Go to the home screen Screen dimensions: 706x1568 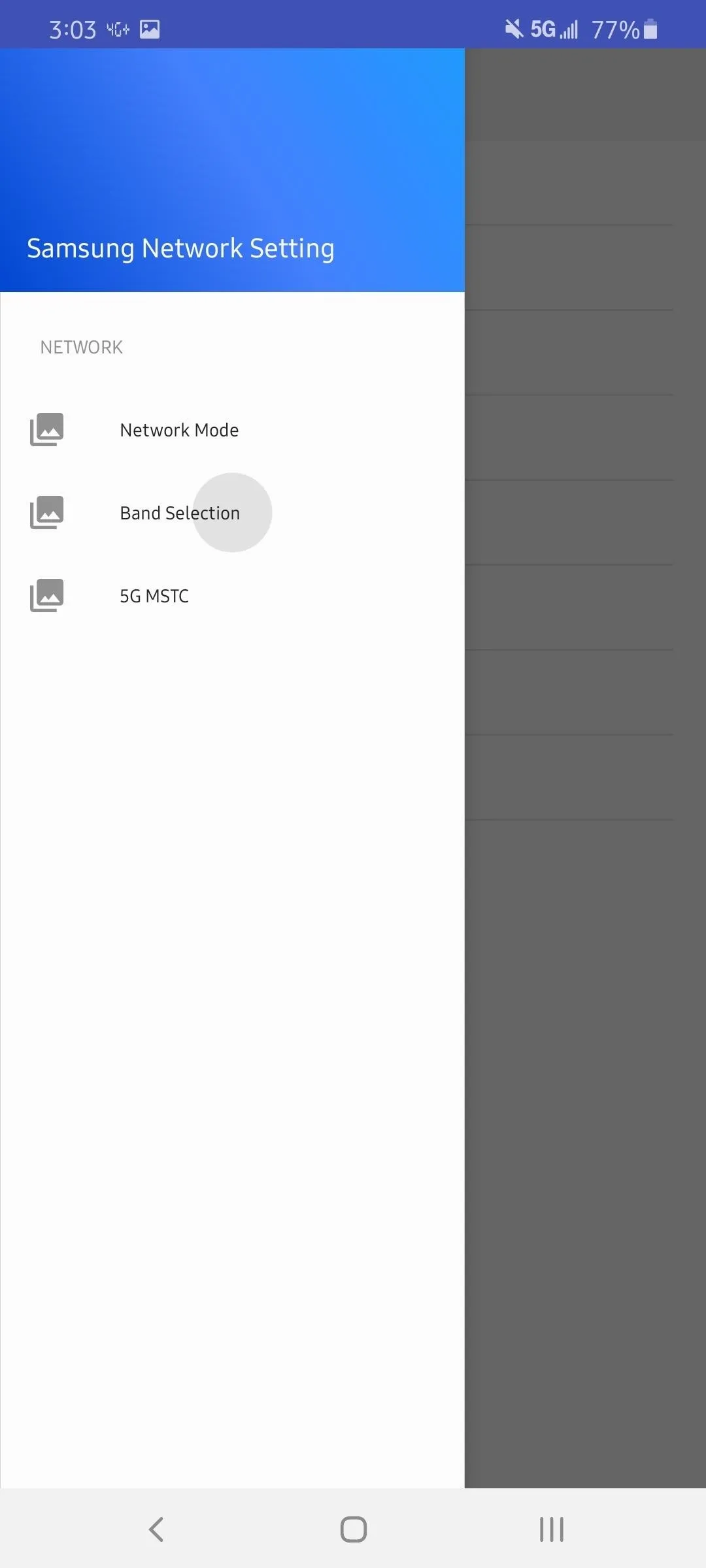(353, 1529)
